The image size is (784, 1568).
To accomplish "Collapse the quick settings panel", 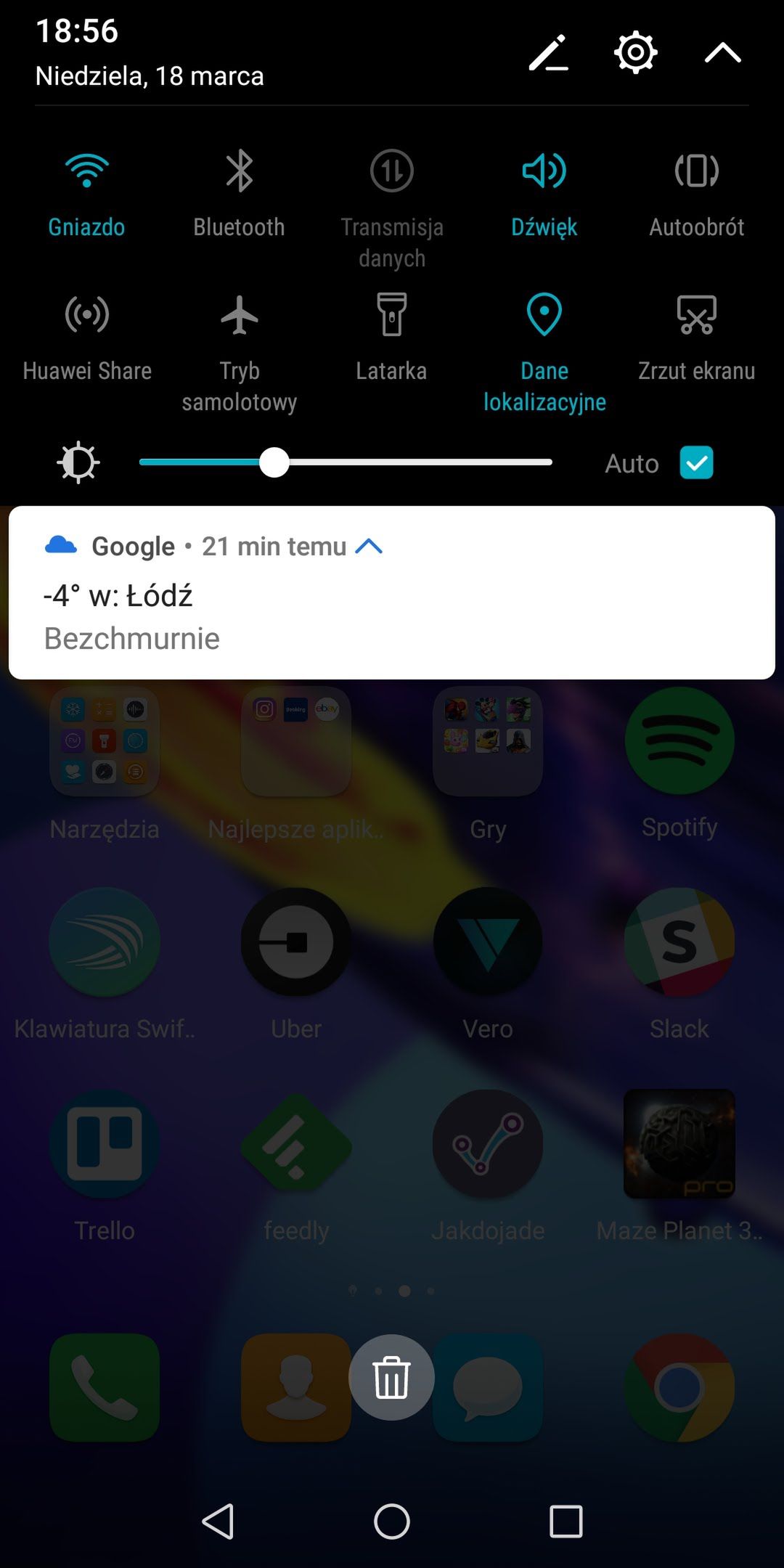I will 722,52.
